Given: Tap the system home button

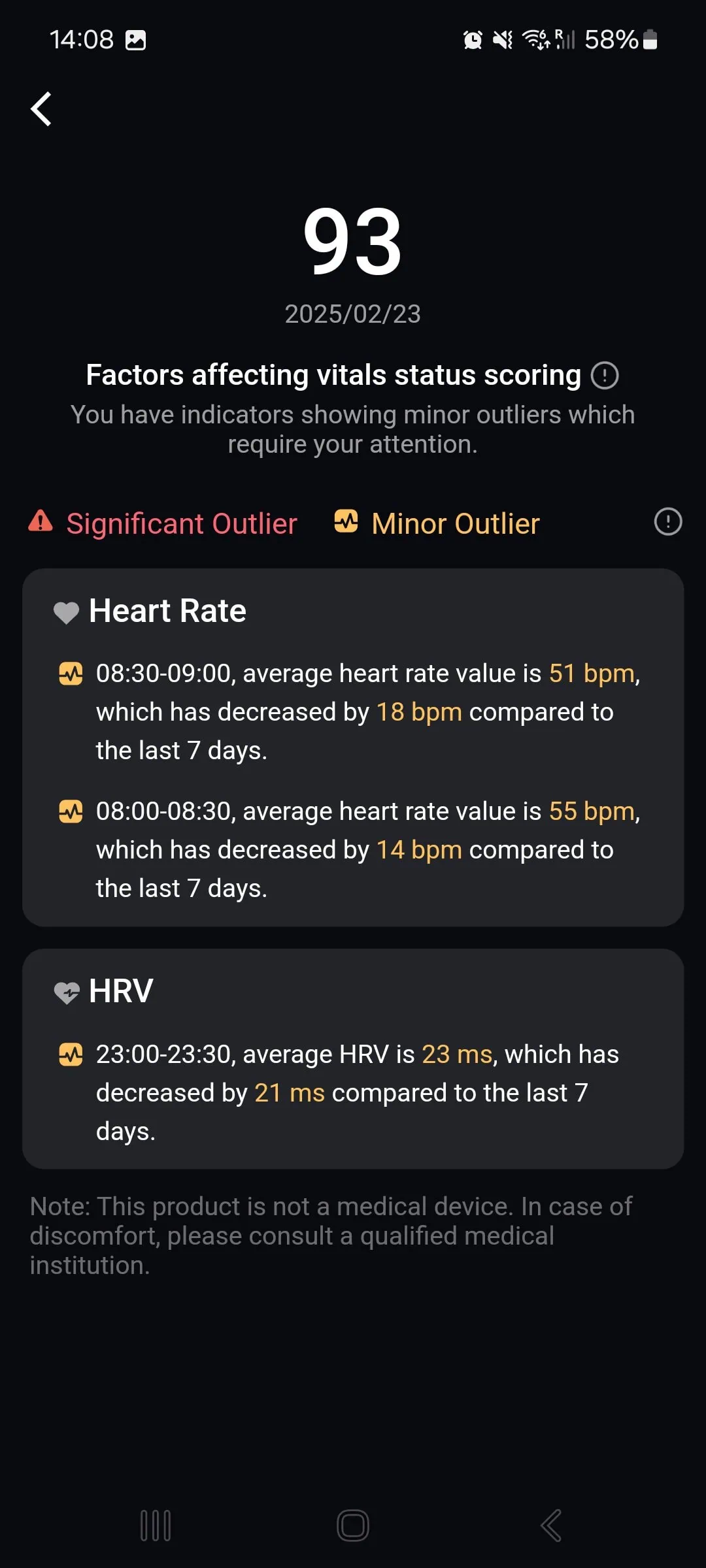Looking at the screenshot, I should click(x=353, y=1526).
